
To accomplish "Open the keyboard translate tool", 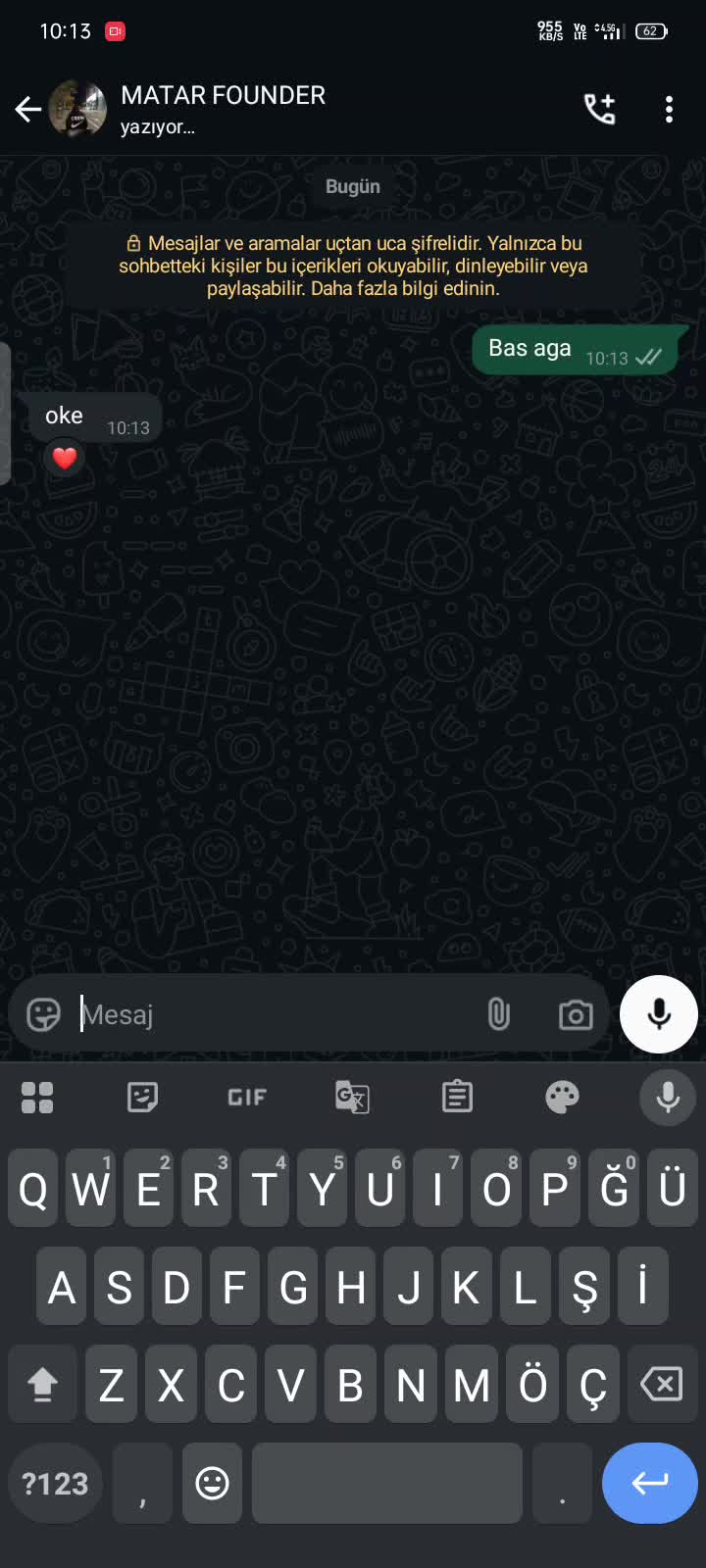I will (x=352, y=1097).
